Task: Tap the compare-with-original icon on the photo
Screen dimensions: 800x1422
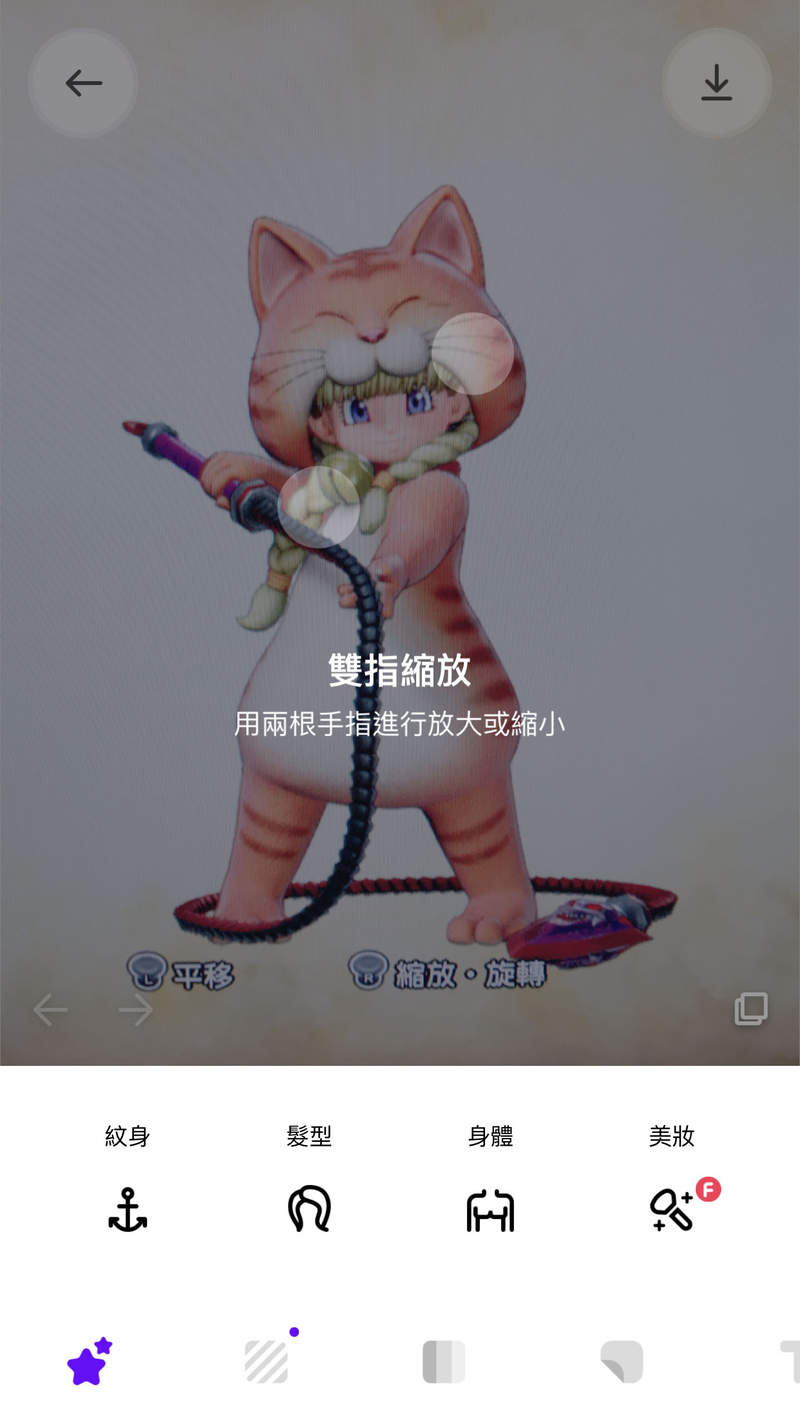Action: (x=751, y=1010)
